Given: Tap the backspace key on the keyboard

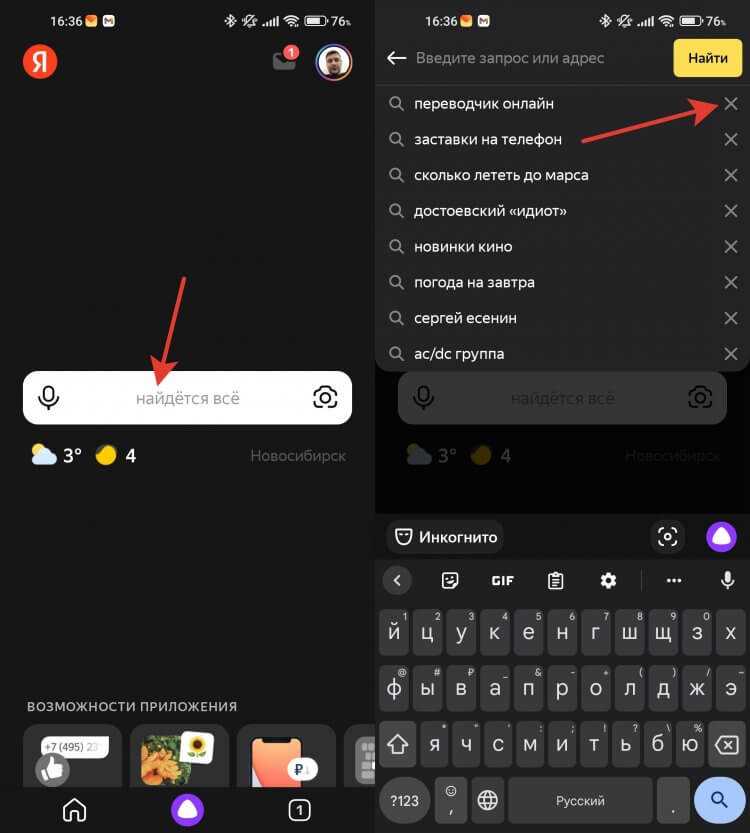Looking at the screenshot, I should tap(727, 744).
